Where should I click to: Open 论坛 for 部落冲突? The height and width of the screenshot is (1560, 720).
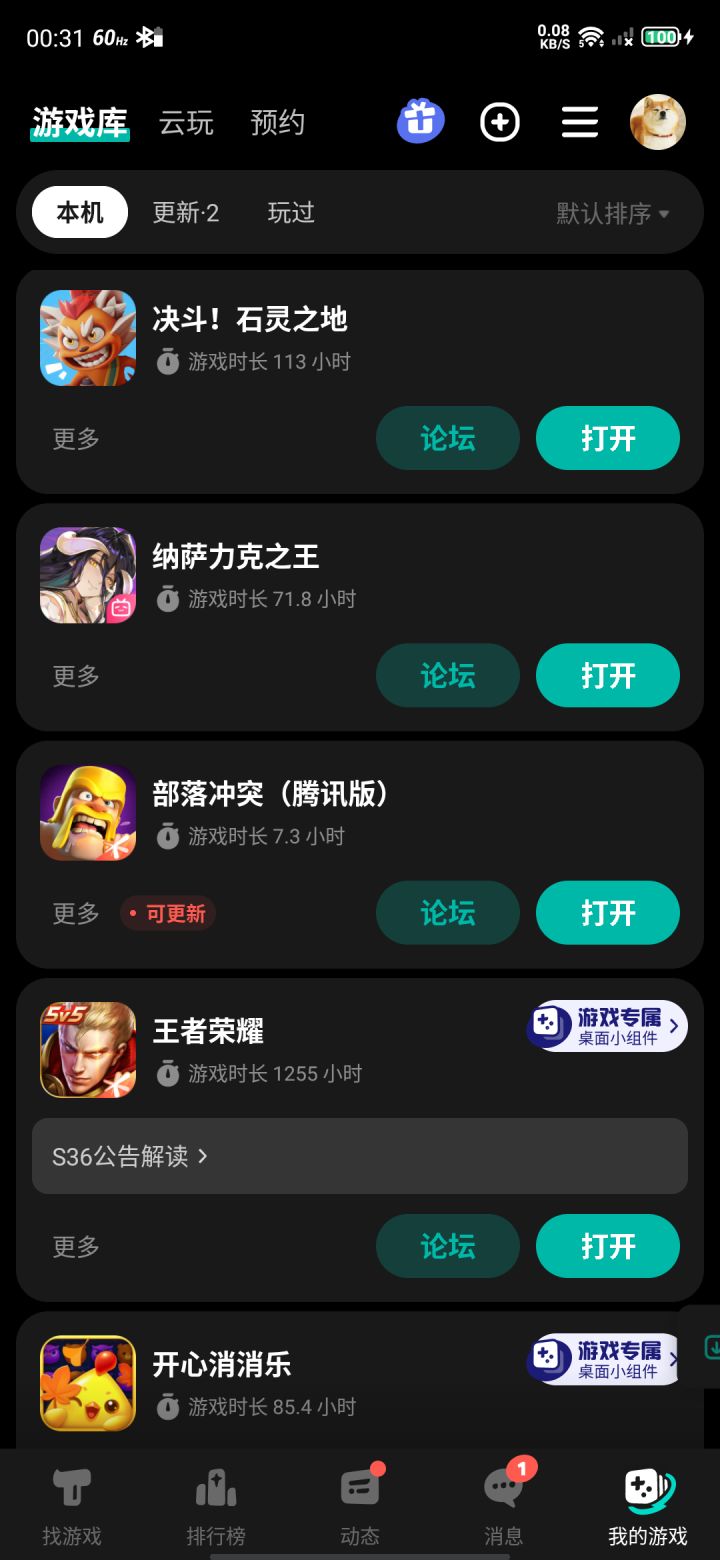coord(447,913)
